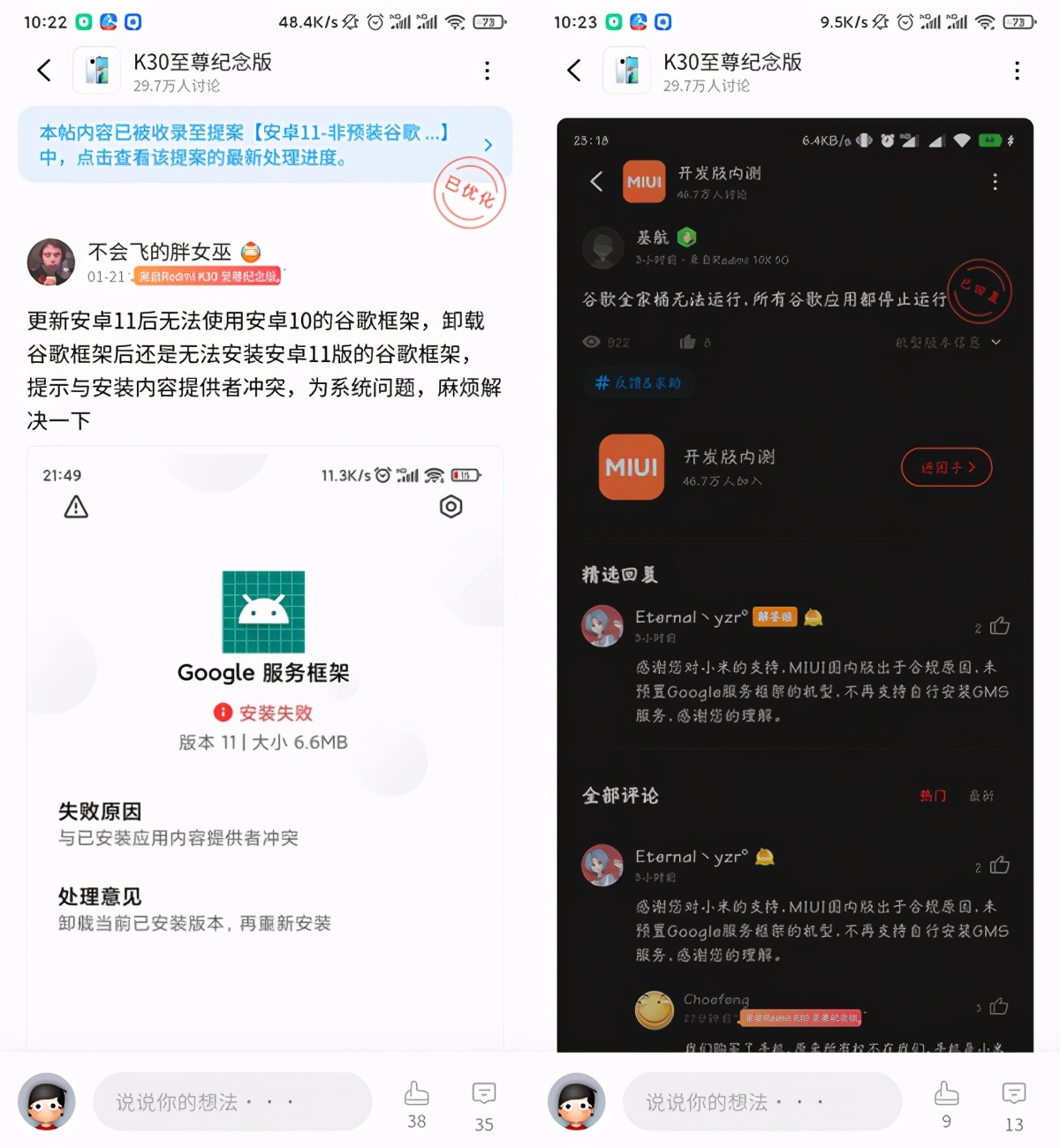Tap the thumbs-up icon showing 38 likes
This screenshot has width=1060, height=1148.
(x=416, y=1095)
